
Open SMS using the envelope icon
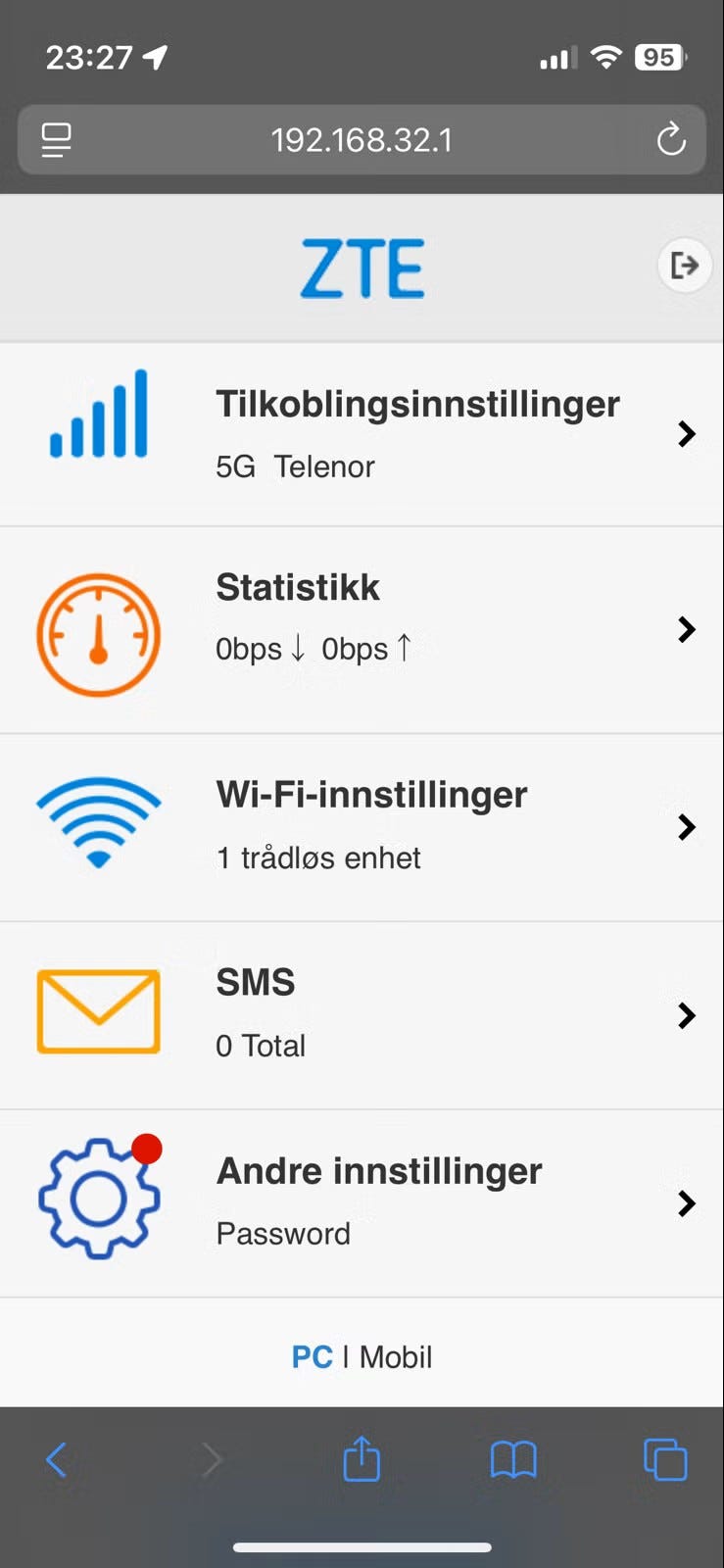pos(98,1011)
